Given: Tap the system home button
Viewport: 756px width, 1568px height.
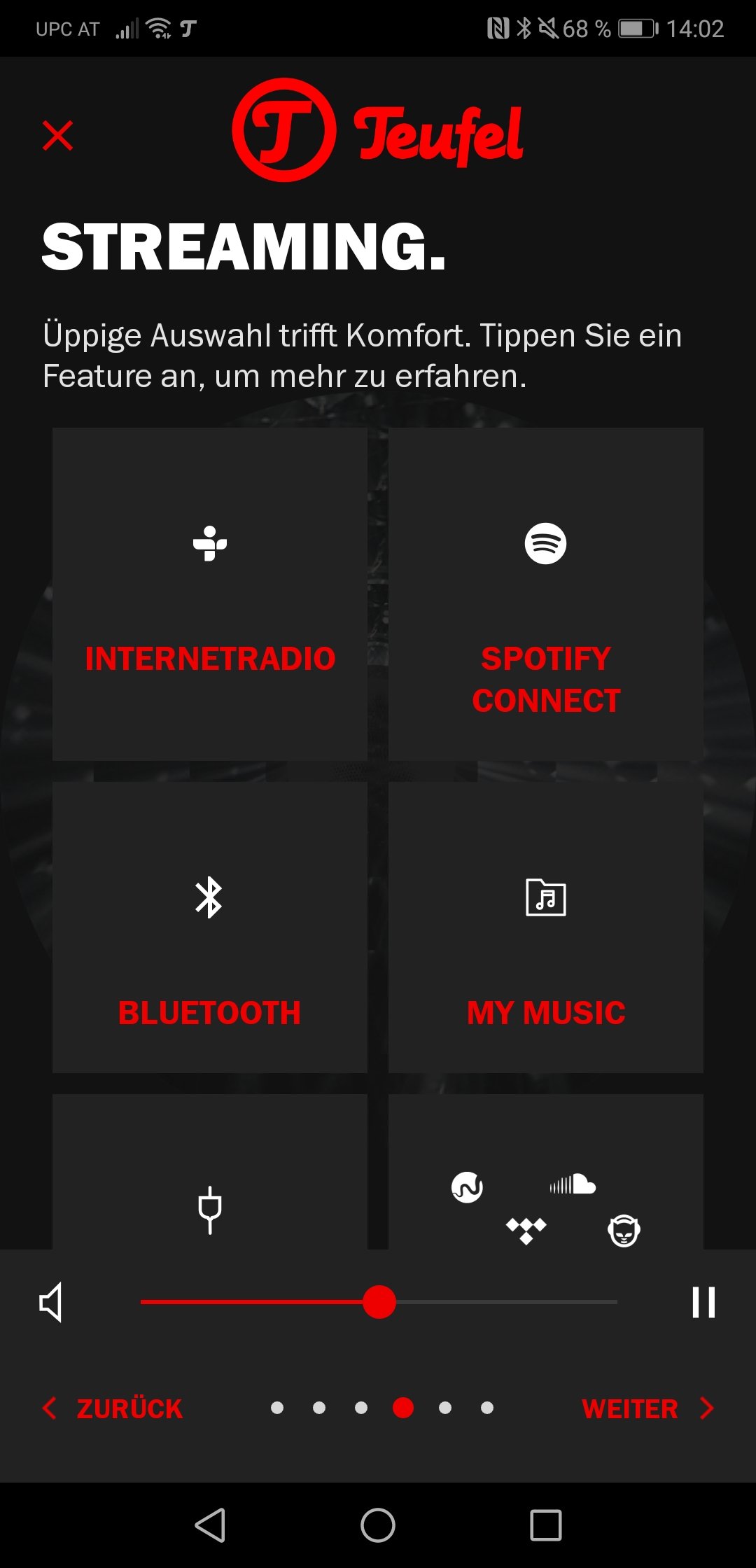Looking at the screenshot, I should (378, 1525).
